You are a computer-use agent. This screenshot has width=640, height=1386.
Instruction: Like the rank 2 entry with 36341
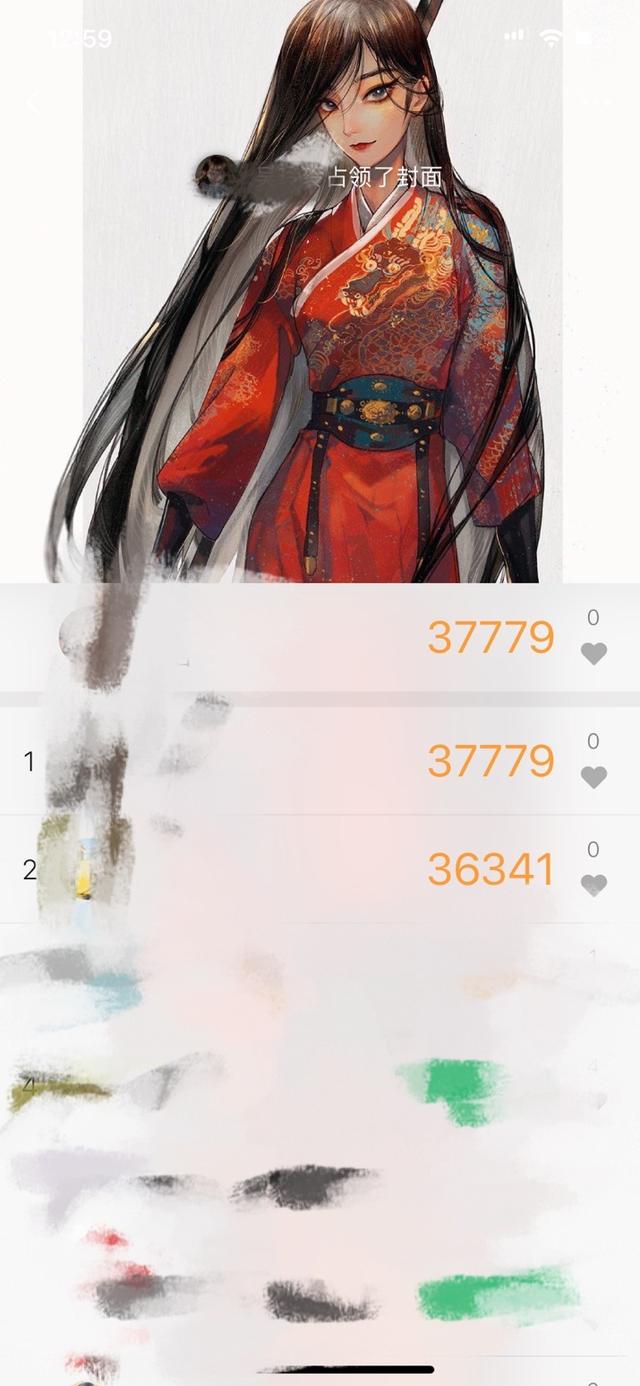point(594,885)
